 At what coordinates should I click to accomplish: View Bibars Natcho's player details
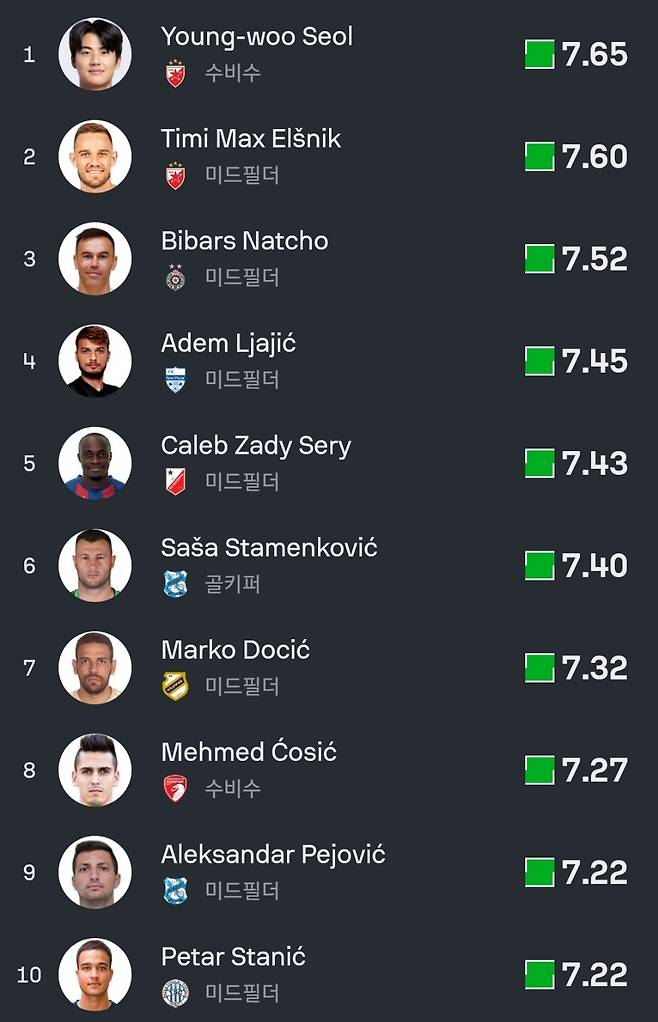click(244, 242)
